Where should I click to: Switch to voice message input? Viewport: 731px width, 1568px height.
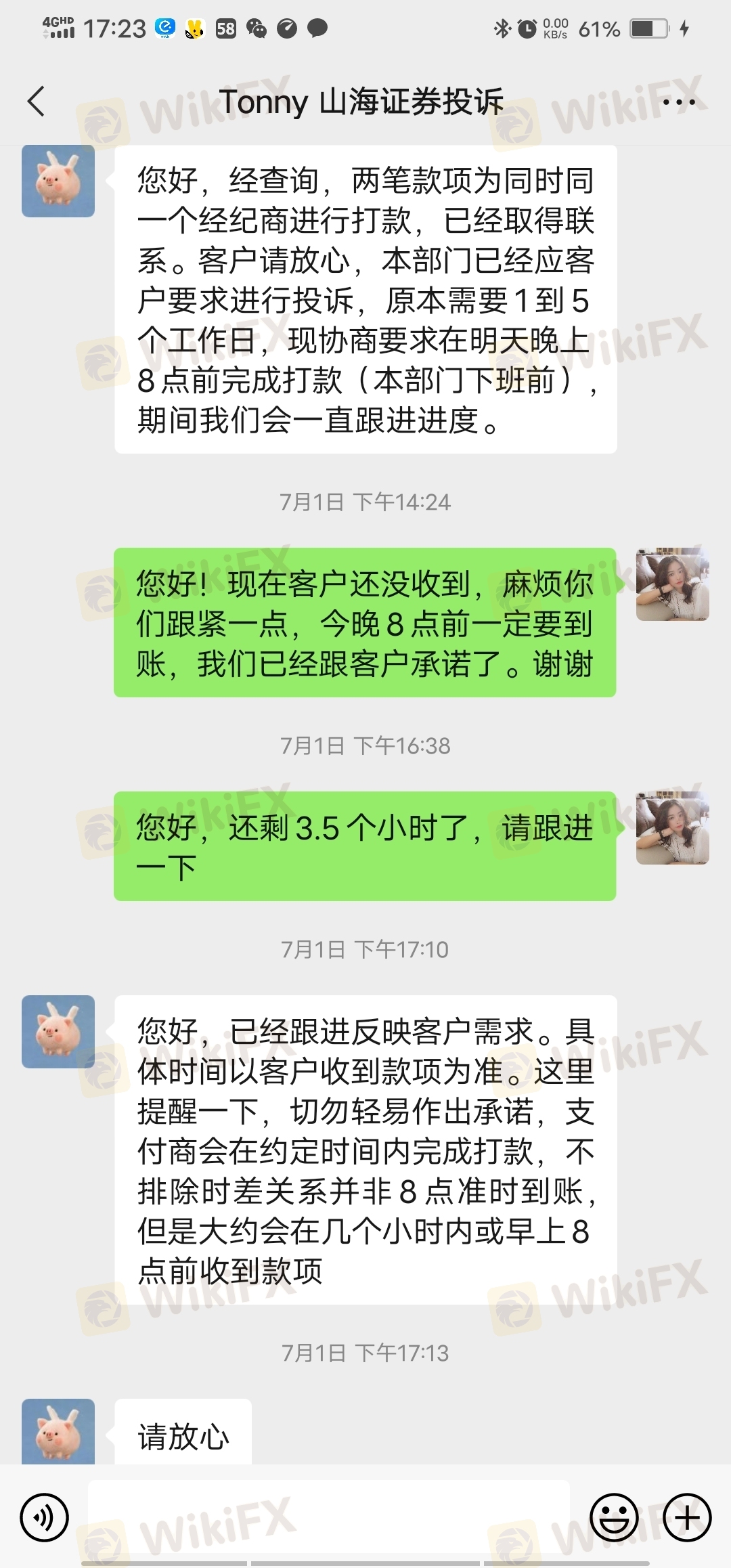[x=45, y=1517]
